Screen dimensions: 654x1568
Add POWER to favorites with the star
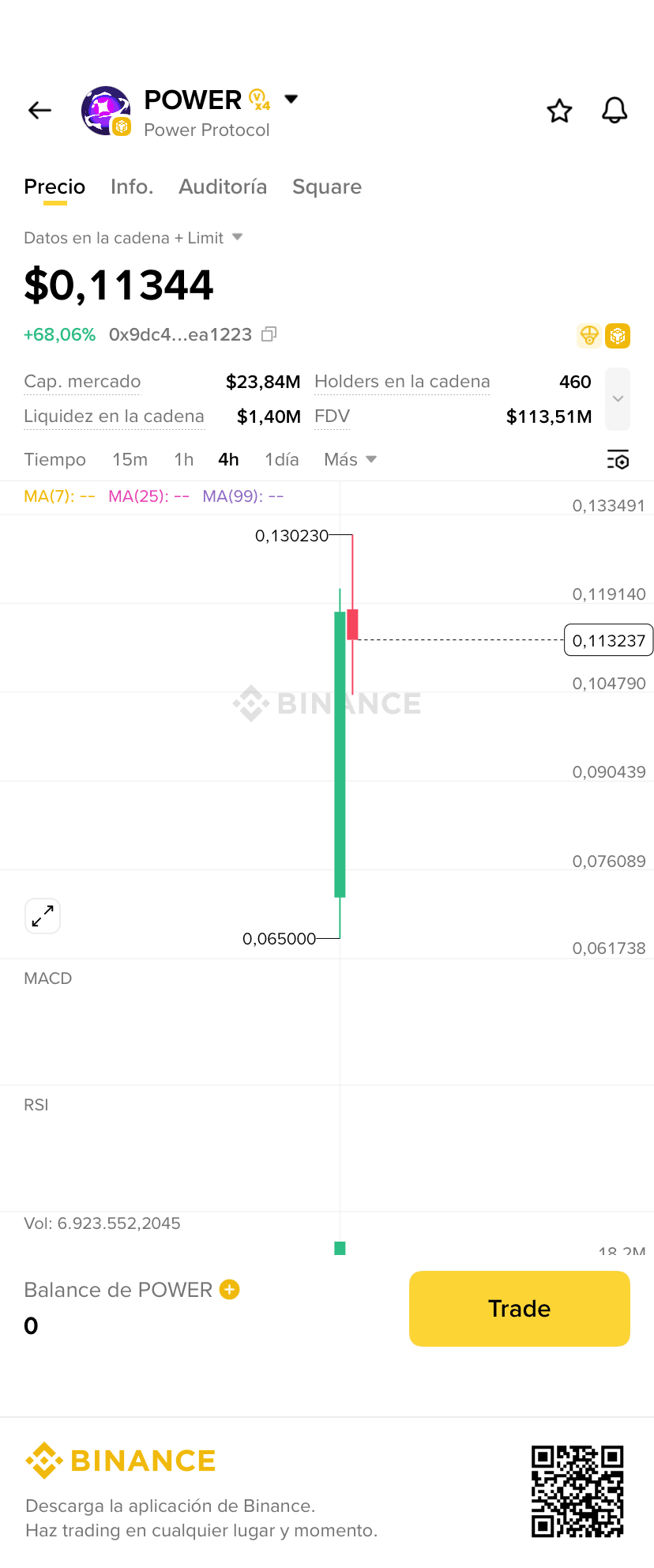[x=559, y=111]
